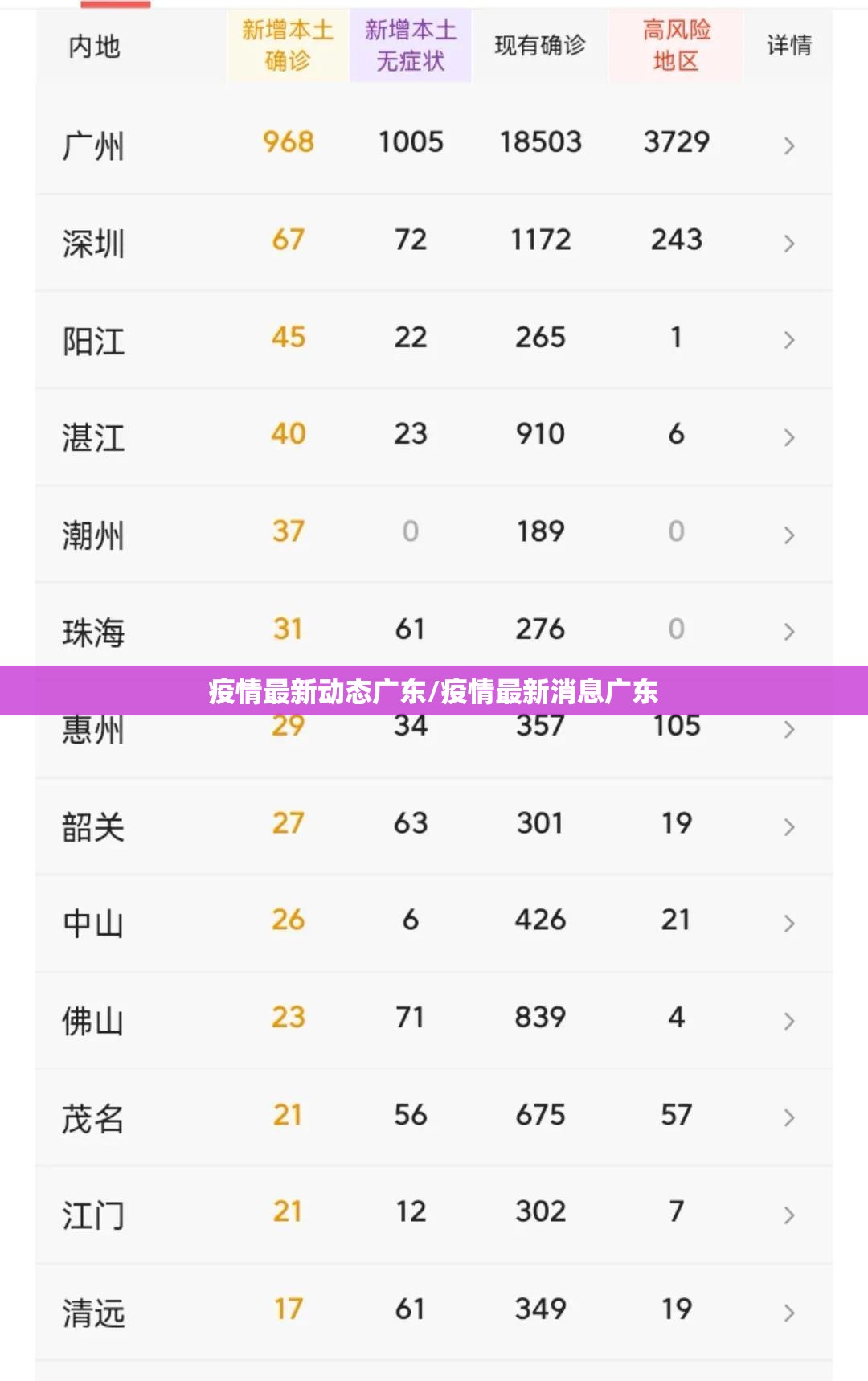Image resolution: width=868 pixels, height=1381 pixels.
Task: Click the 新增本土无症状 column header
Action: (x=411, y=46)
